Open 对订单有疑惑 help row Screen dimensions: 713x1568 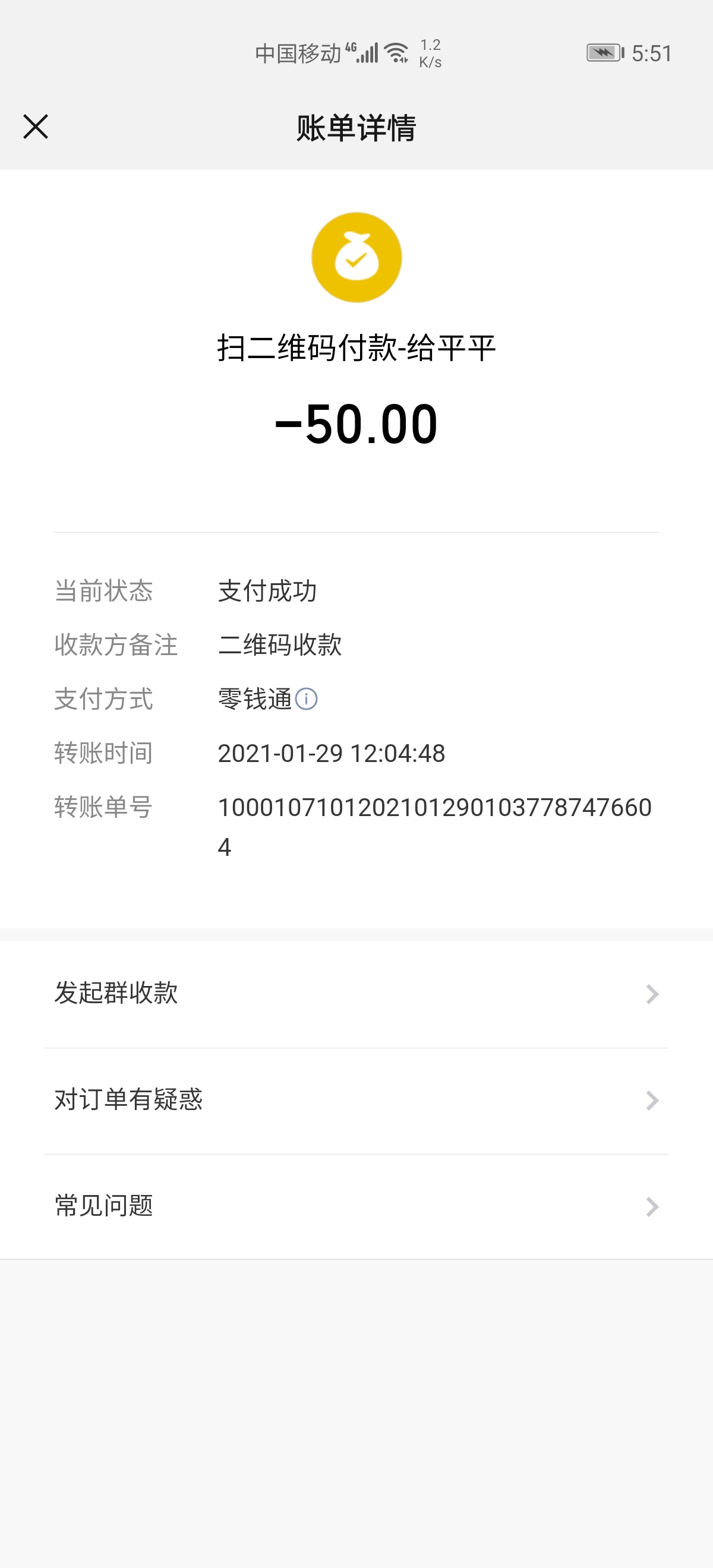(x=356, y=1100)
